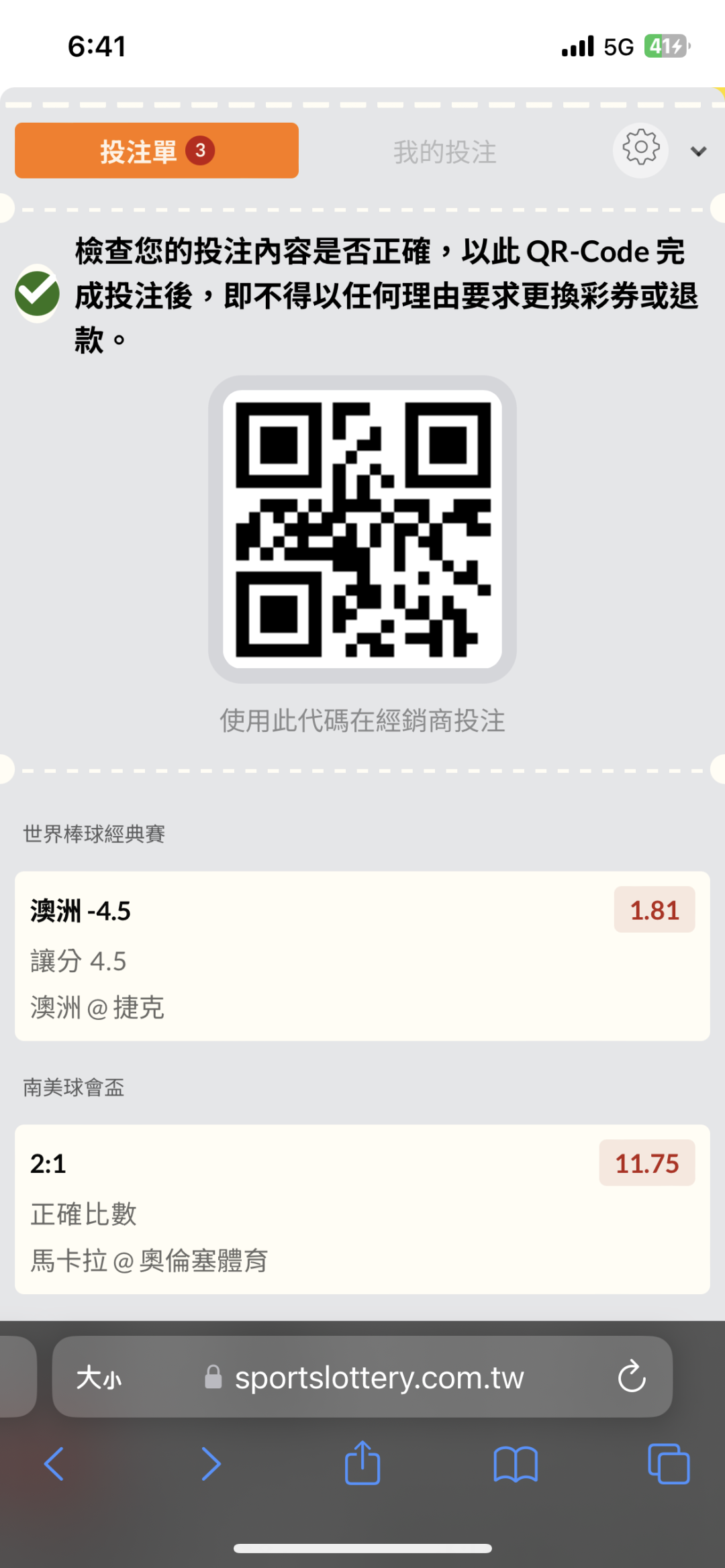
Task: Switch to the 我的投注 tab
Action: pos(444,152)
